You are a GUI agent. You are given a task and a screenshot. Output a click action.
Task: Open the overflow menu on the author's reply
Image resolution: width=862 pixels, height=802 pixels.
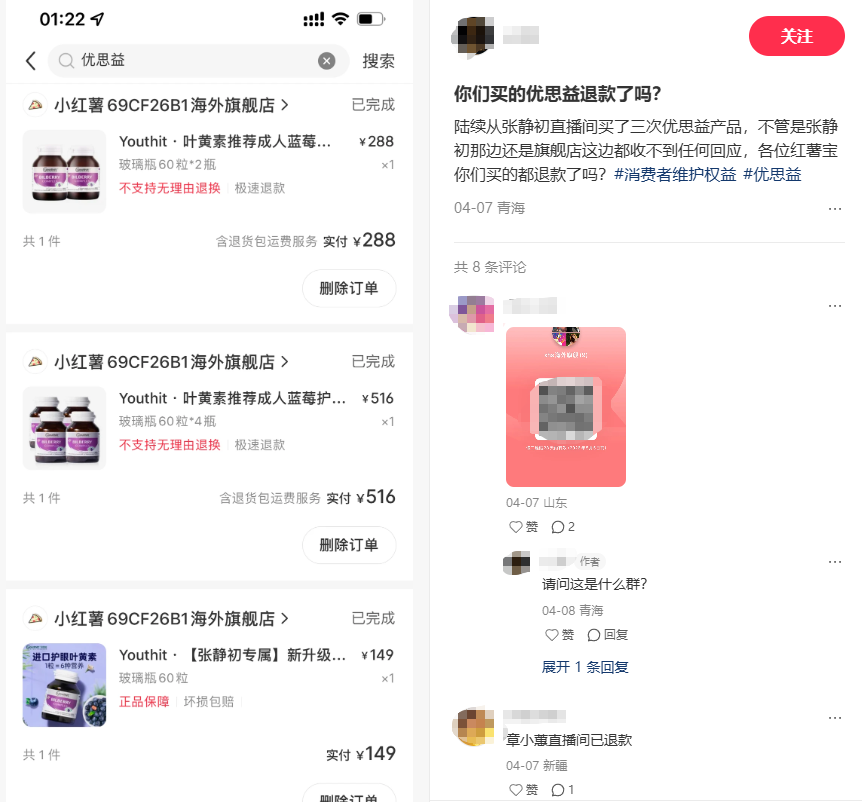(835, 562)
